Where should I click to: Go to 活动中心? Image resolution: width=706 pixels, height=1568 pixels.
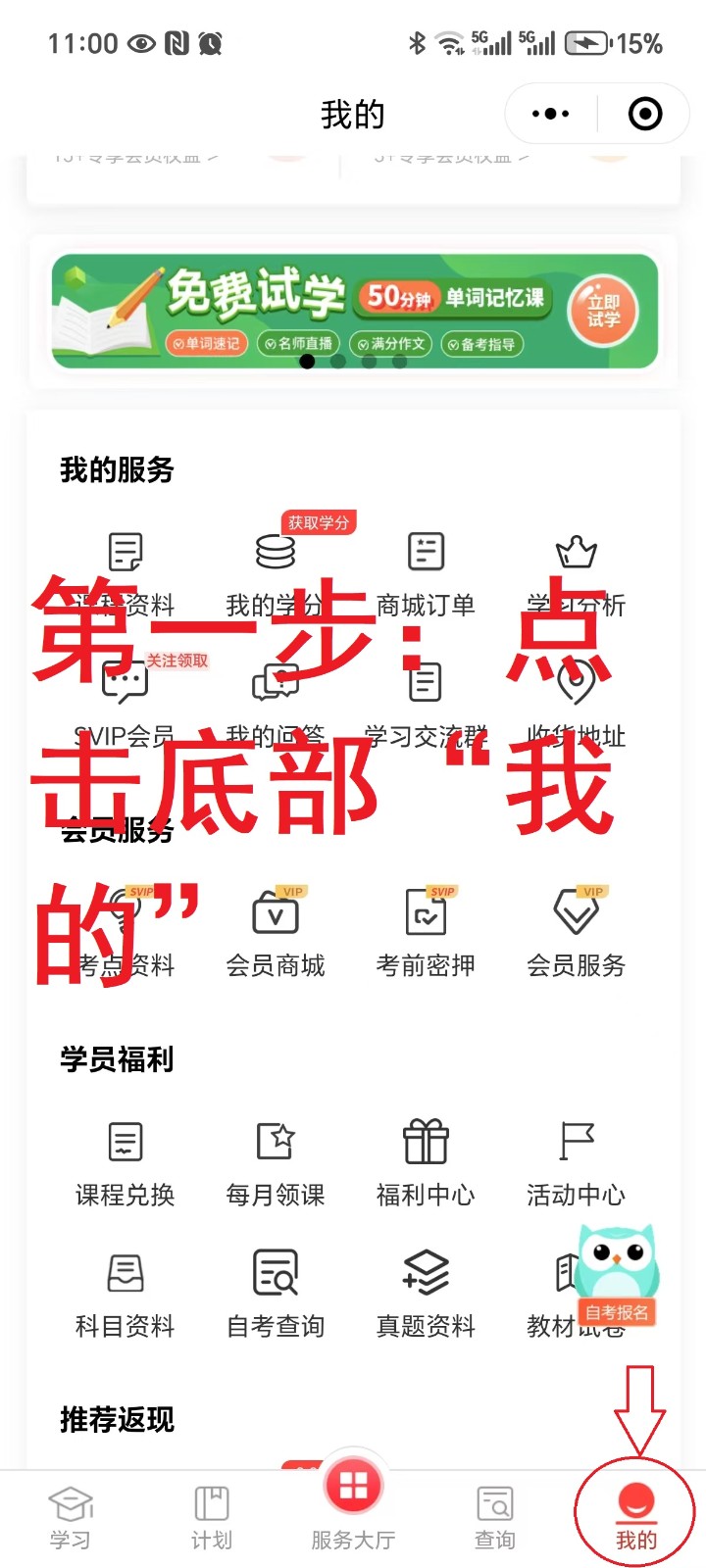point(576,1162)
